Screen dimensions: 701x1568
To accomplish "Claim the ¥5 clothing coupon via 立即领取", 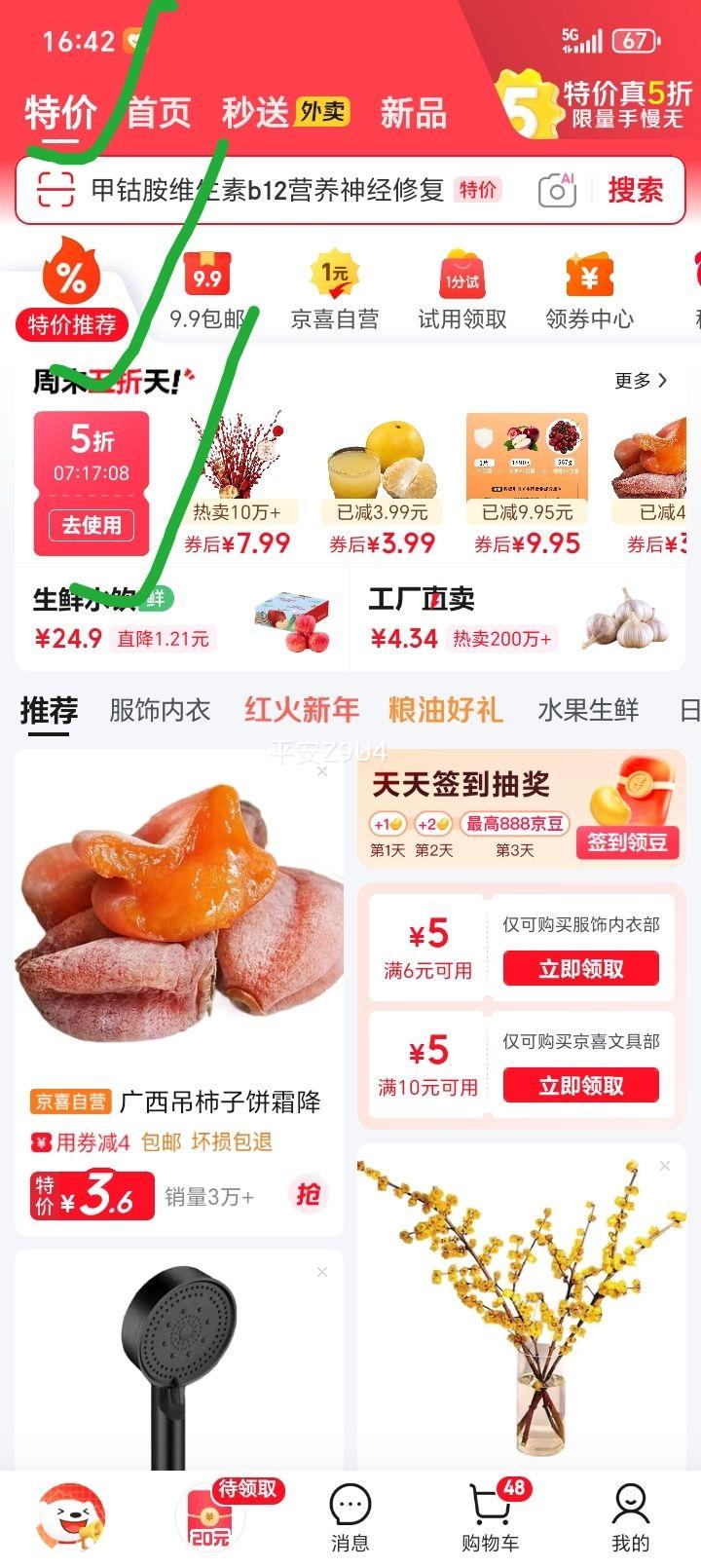I will tap(580, 970).
